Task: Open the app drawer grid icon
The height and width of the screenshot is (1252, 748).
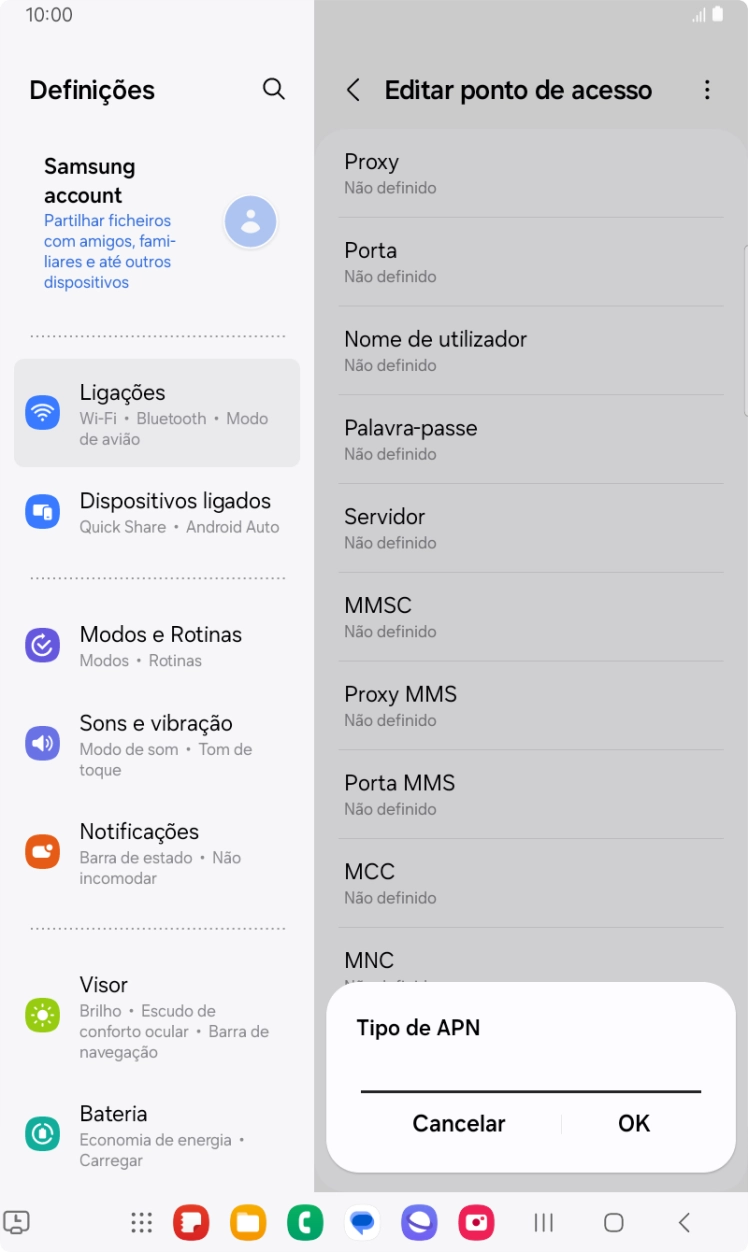Action: (140, 1222)
